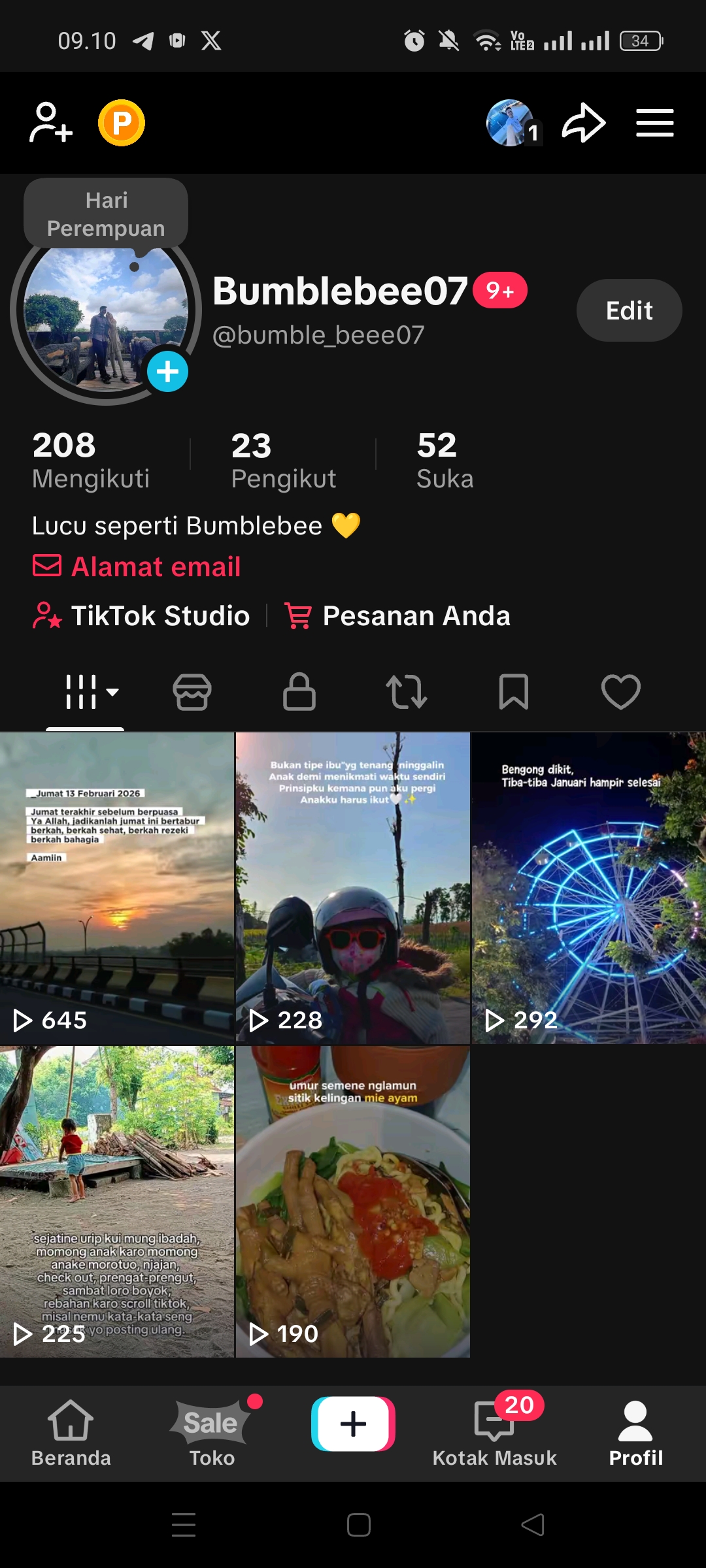
Task: Open the orange P coin icon
Action: [122, 123]
